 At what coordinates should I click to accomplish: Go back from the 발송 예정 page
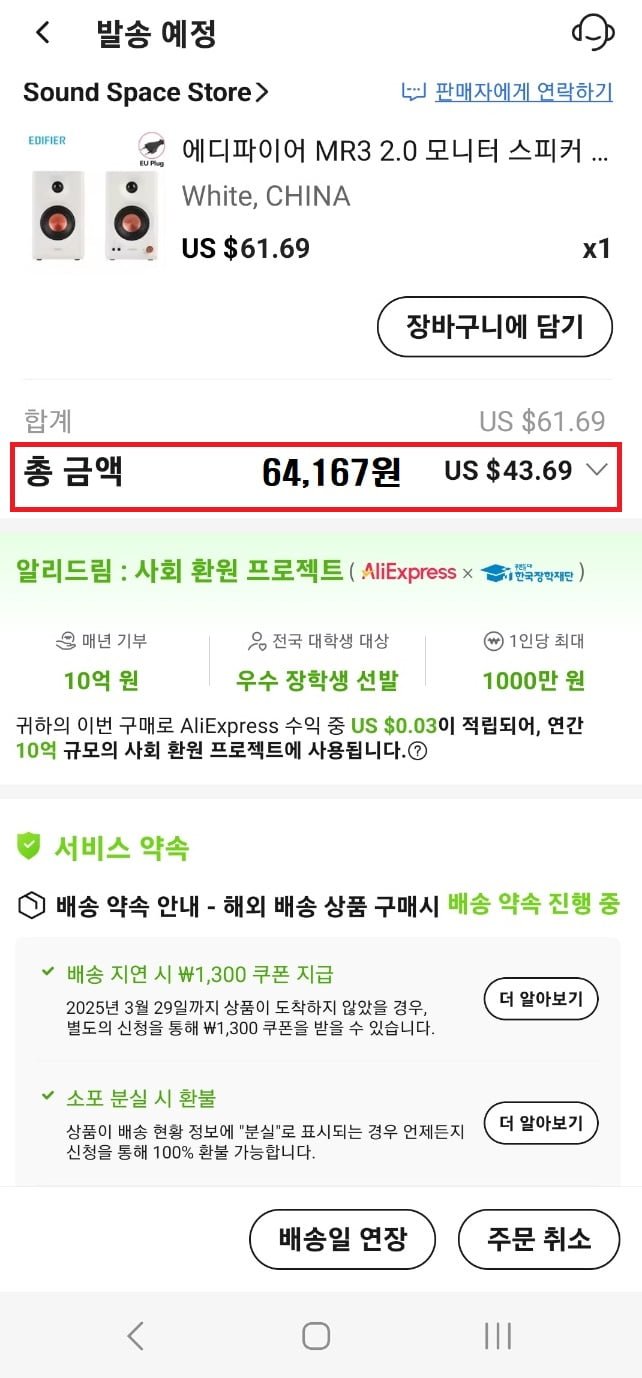pos(42,33)
